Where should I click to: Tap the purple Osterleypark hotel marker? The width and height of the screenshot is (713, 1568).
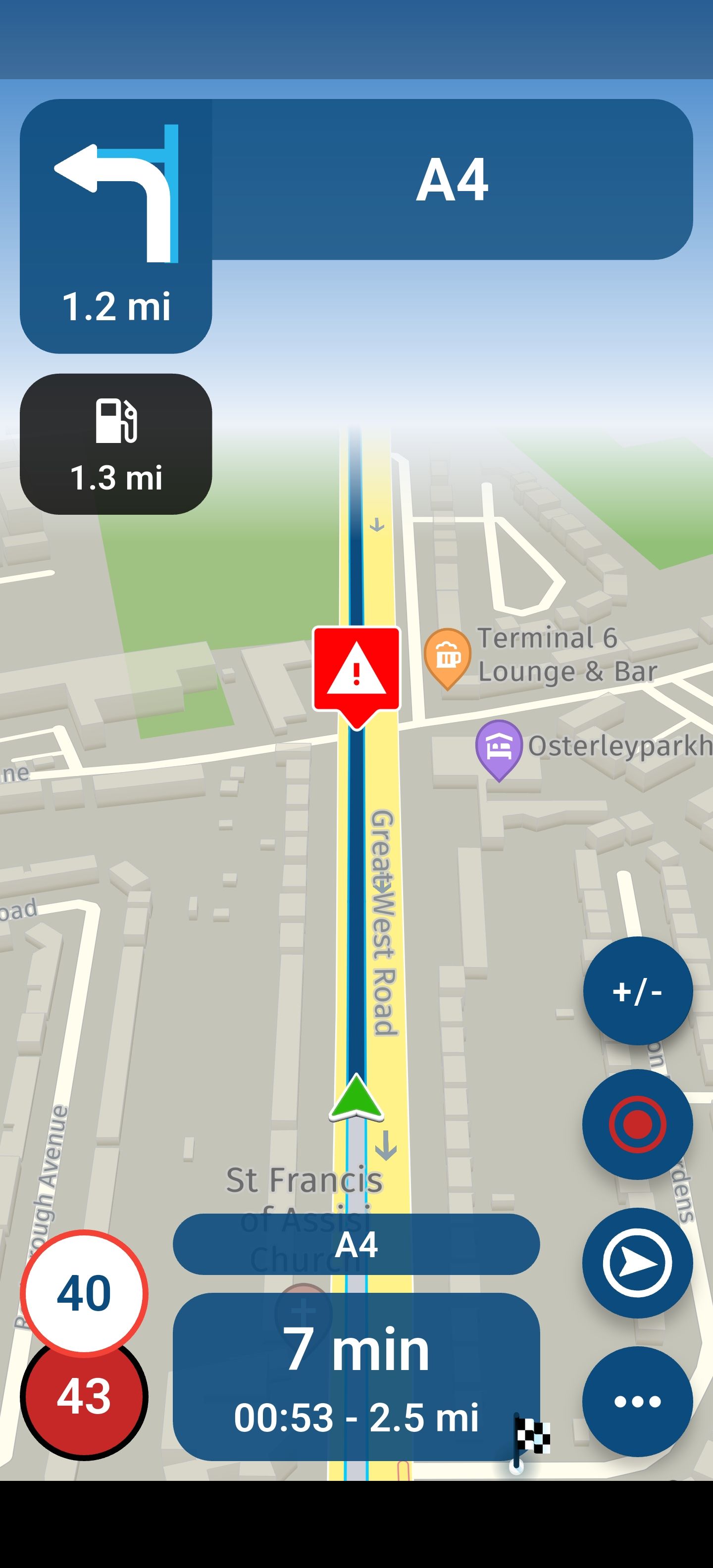tap(499, 747)
